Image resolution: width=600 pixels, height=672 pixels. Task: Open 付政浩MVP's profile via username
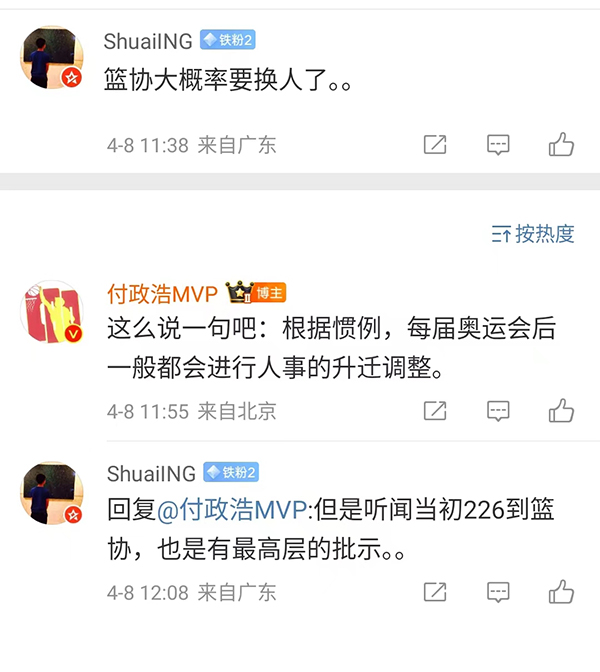pos(162,293)
